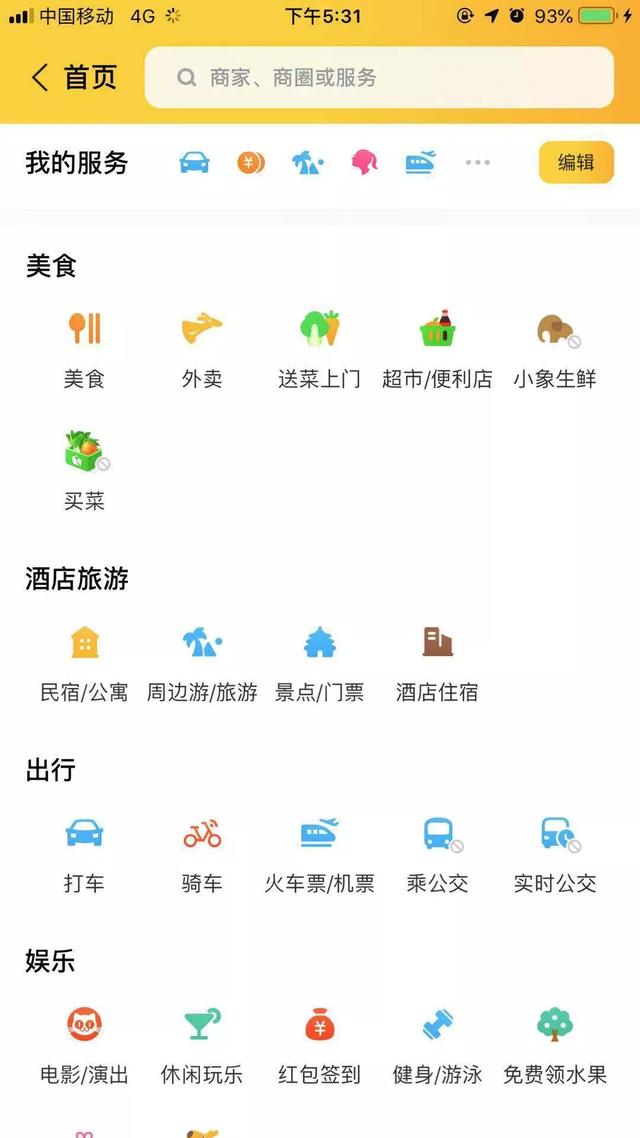Tap the 编辑 button
640x1138 pixels.
click(x=576, y=163)
